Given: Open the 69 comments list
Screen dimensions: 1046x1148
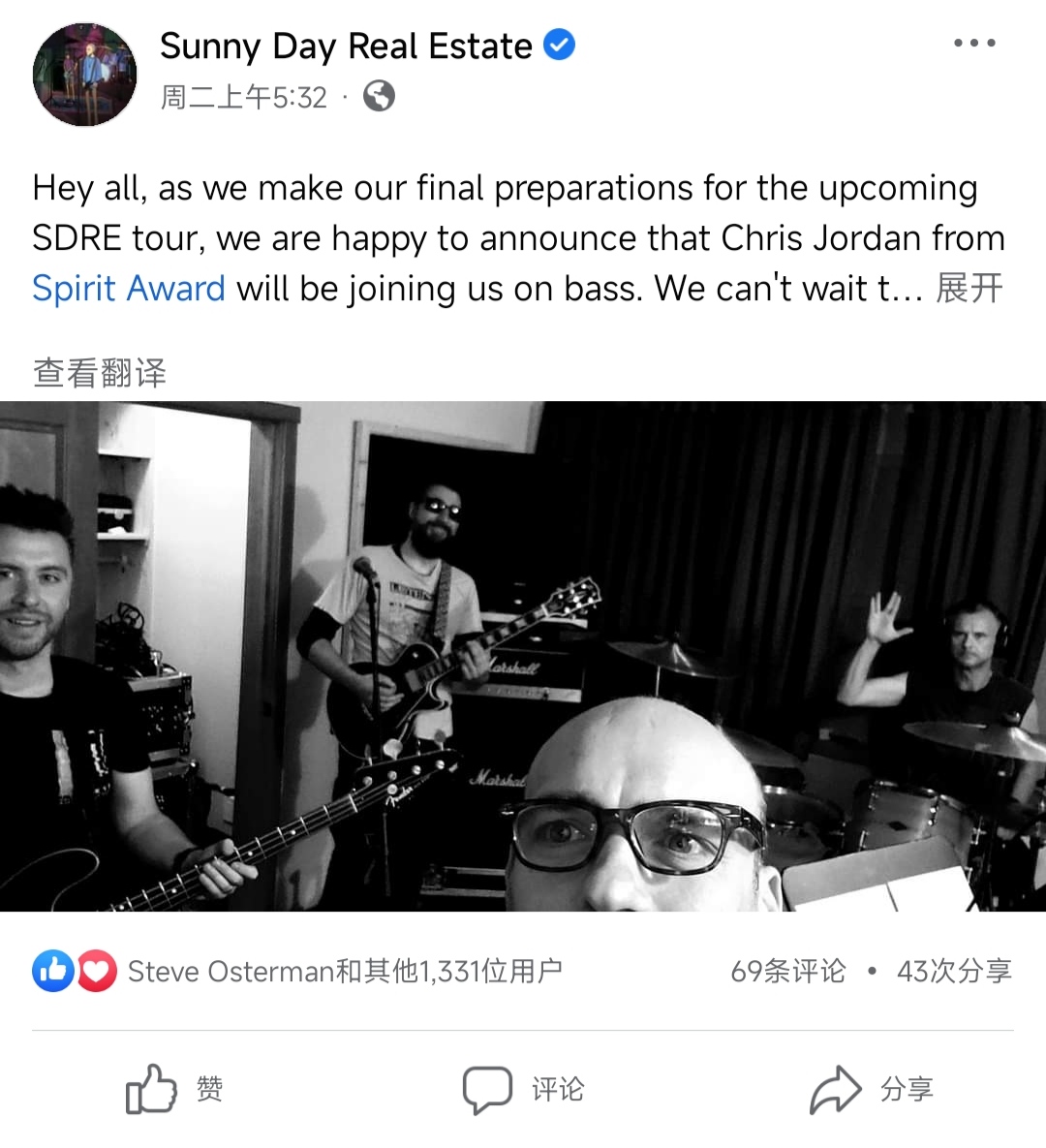Looking at the screenshot, I should 787,971.
